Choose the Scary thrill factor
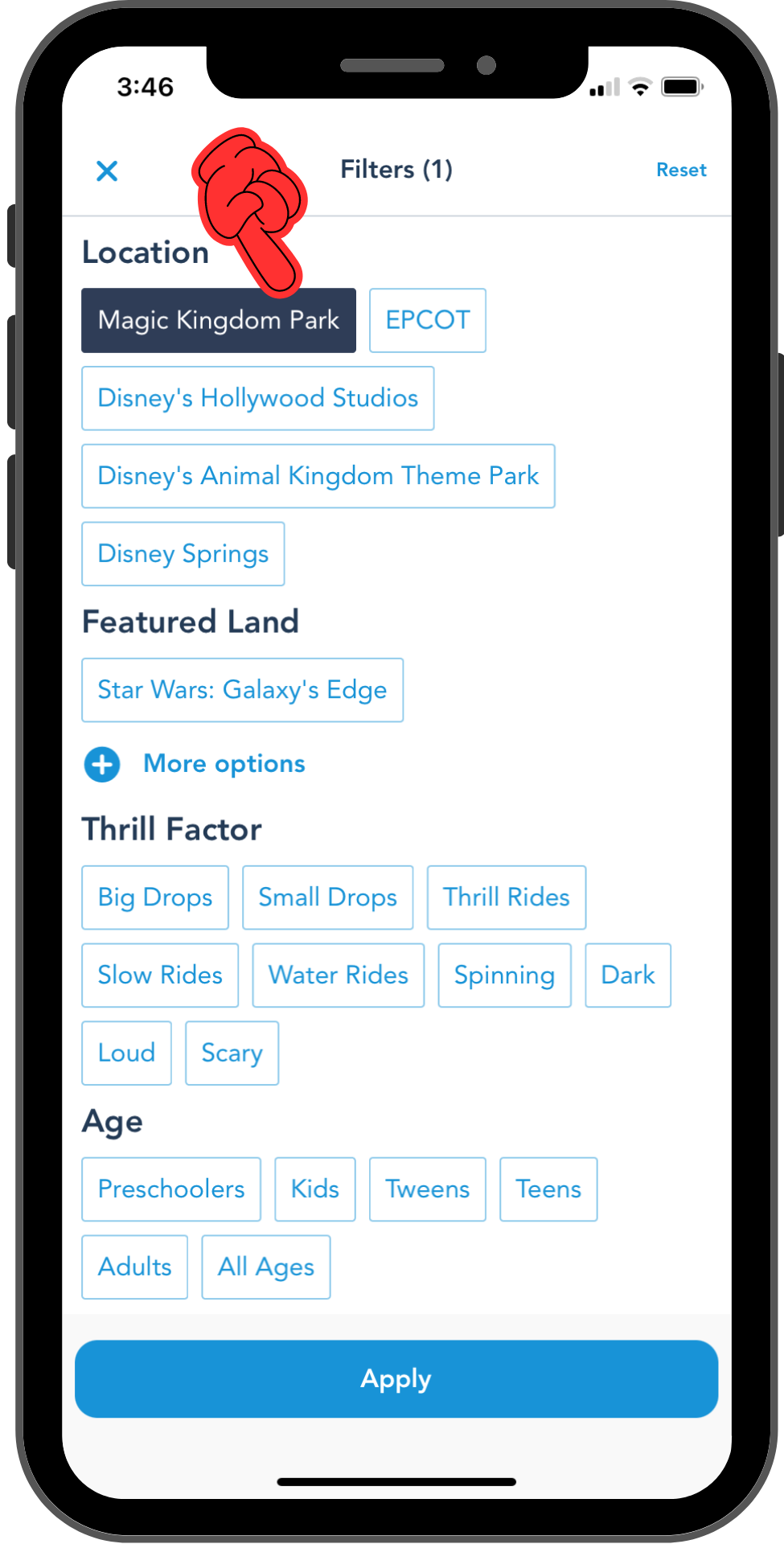Screen dimensions: 784x1544 [232, 1053]
